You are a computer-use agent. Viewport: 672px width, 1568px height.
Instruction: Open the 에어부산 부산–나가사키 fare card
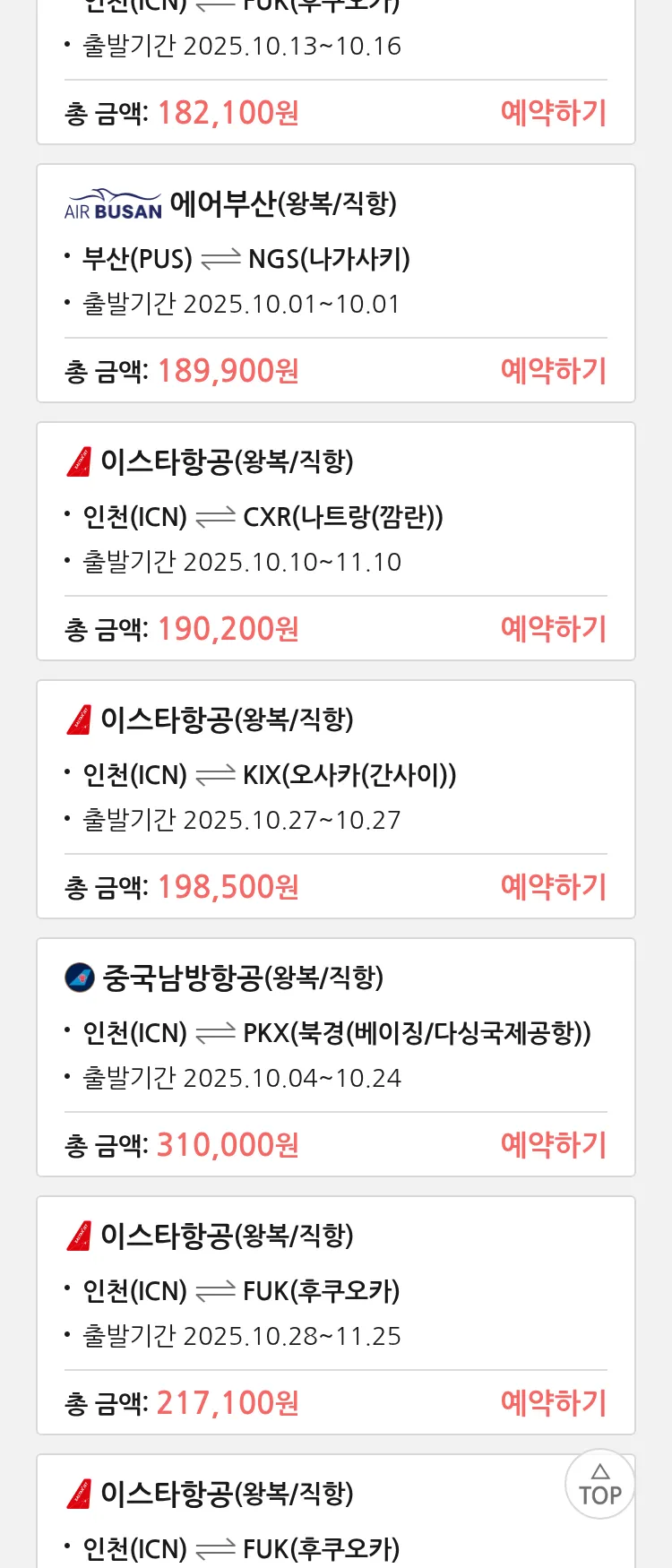335,260
